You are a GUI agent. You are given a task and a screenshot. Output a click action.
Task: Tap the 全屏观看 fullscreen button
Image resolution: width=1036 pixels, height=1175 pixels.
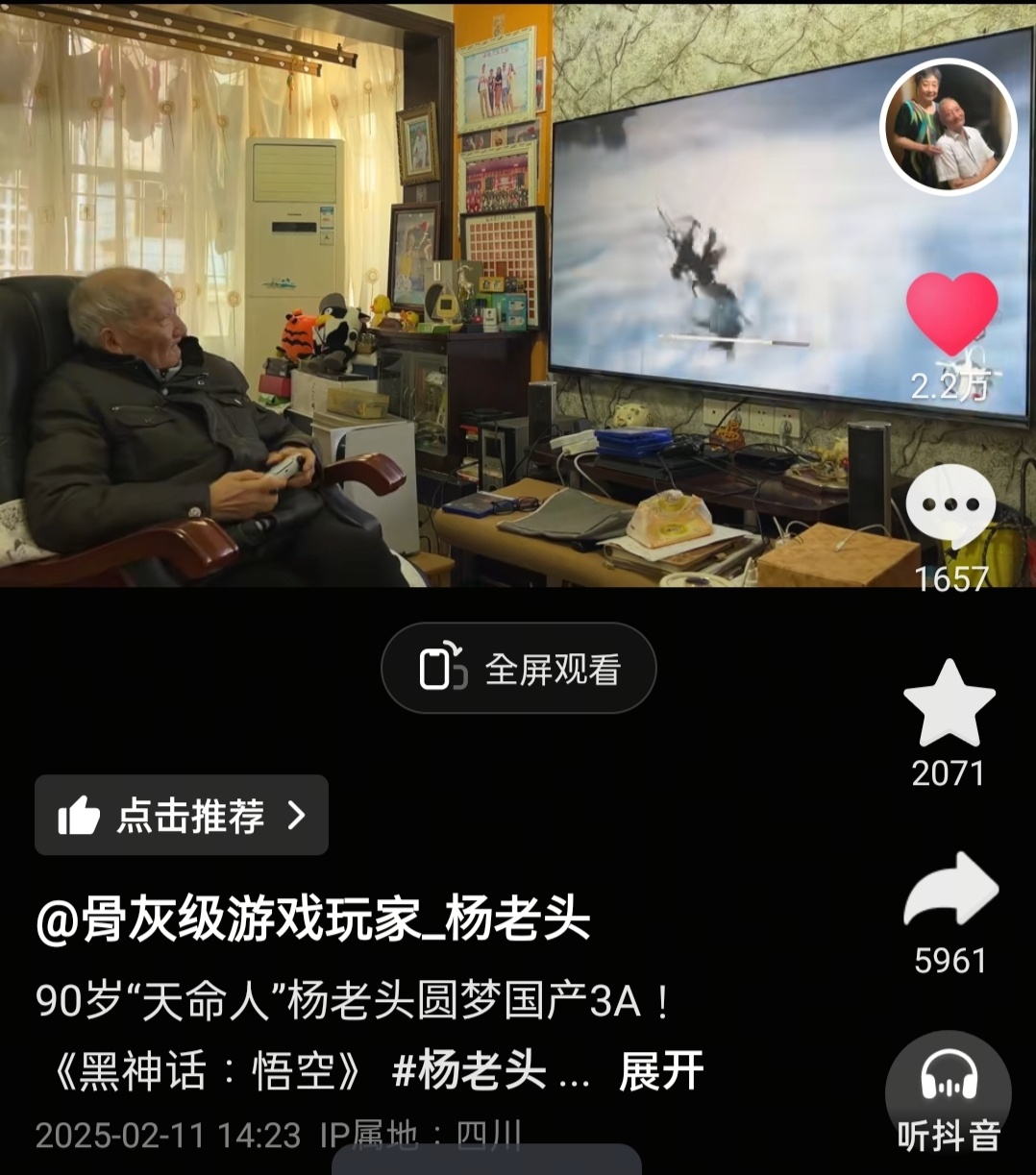(519, 669)
